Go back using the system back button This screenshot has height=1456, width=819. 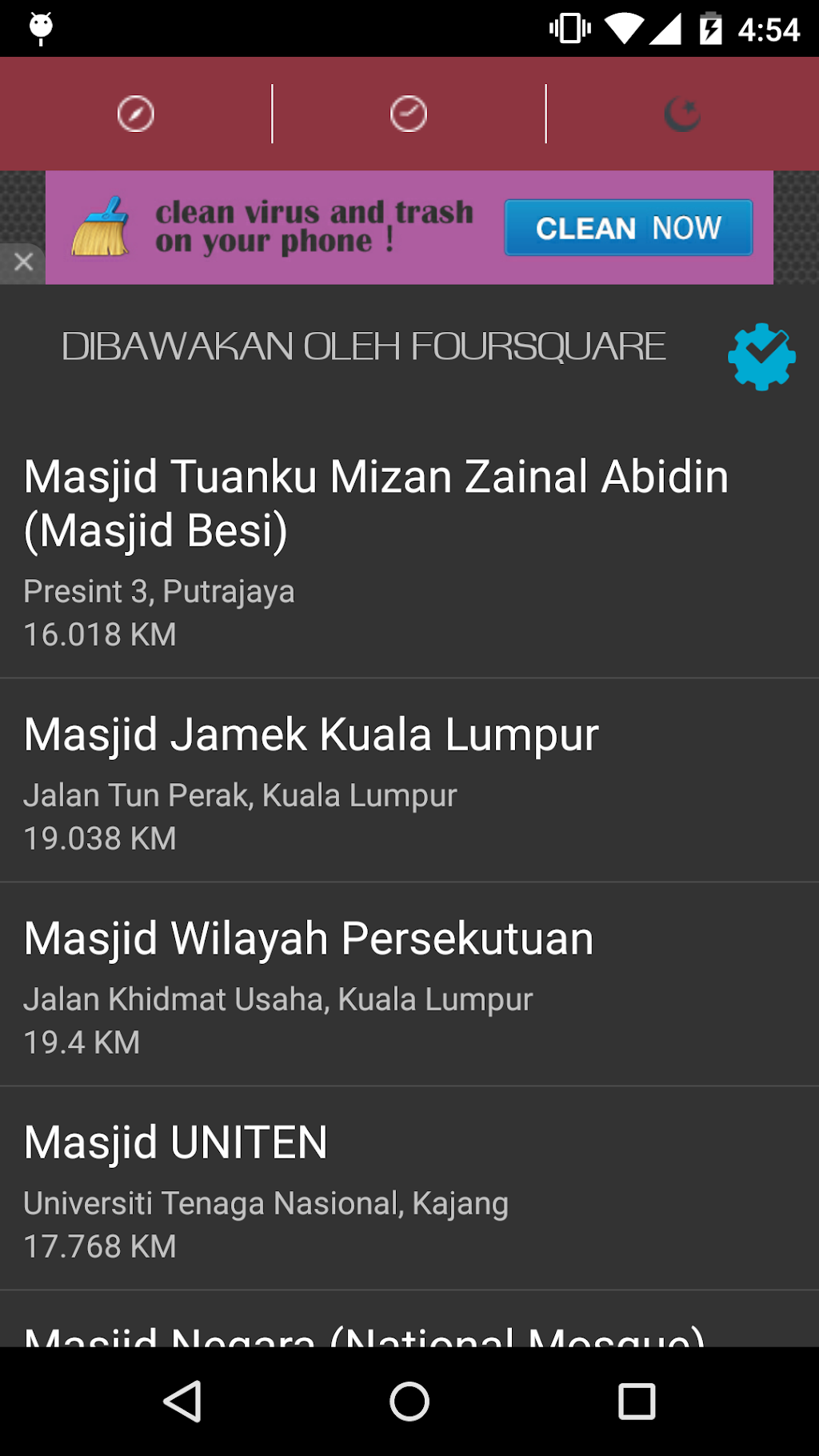coord(182,1402)
